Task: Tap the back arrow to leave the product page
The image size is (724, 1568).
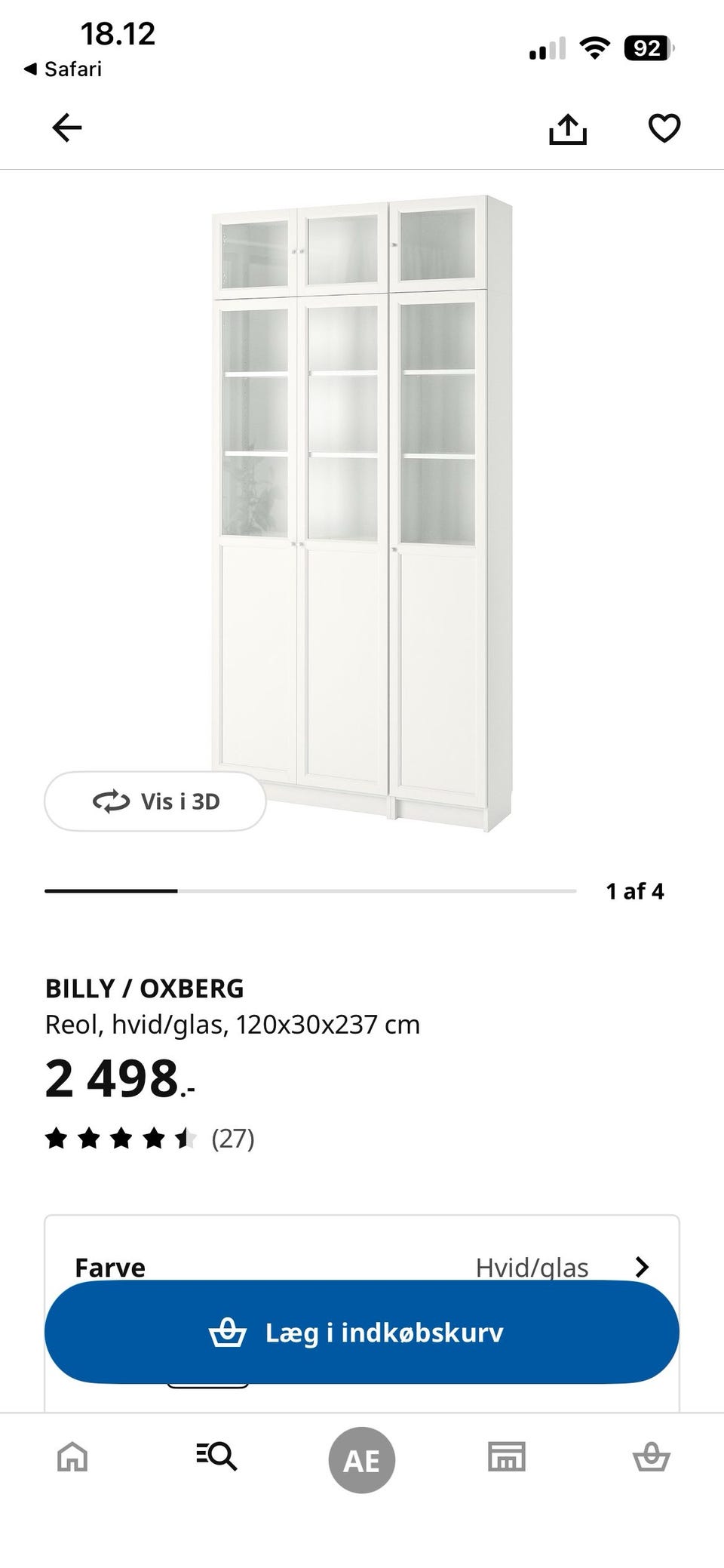Action: [x=66, y=128]
